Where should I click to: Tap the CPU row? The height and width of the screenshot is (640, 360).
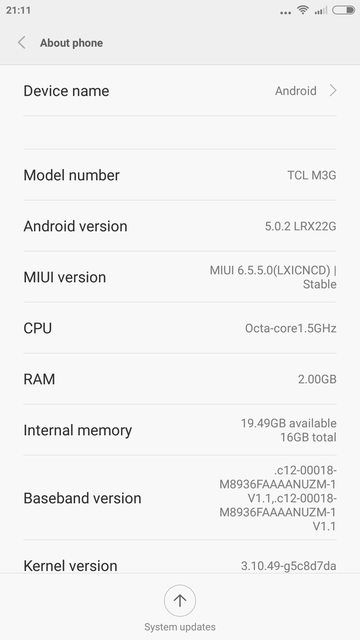point(180,328)
